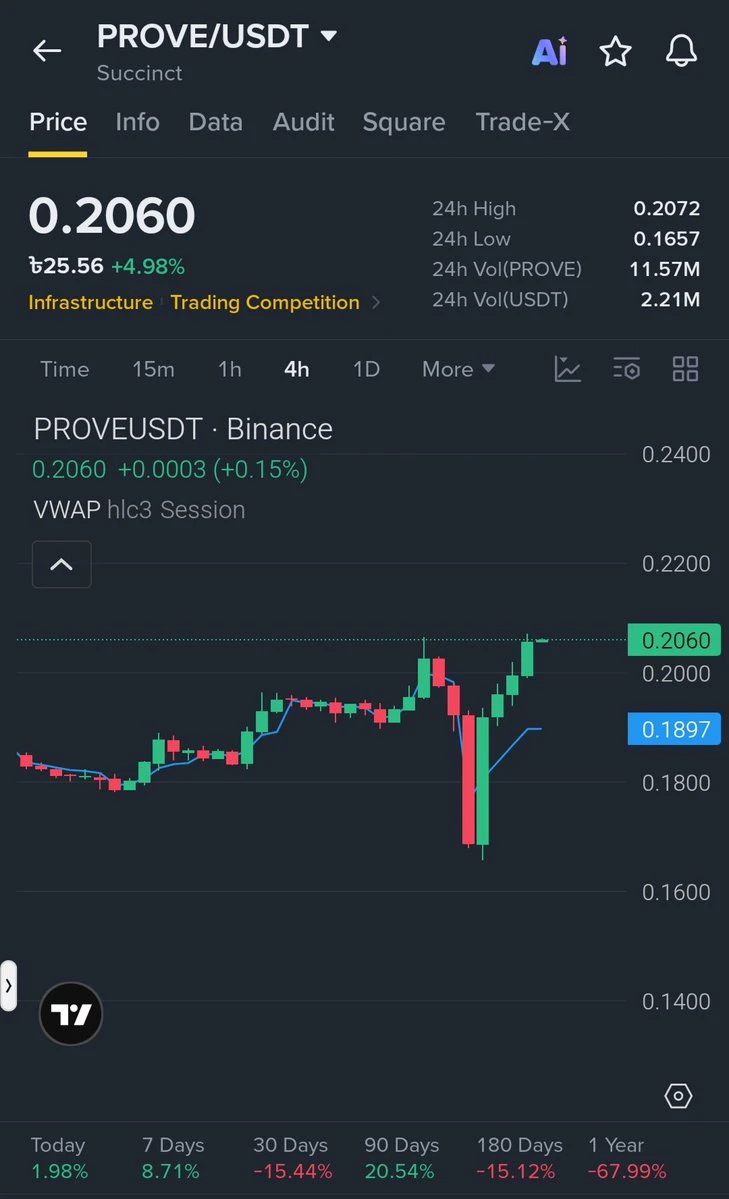Open the grid layout icon
The width and height of the screenshot is (729, 1199).
(685, 369)
